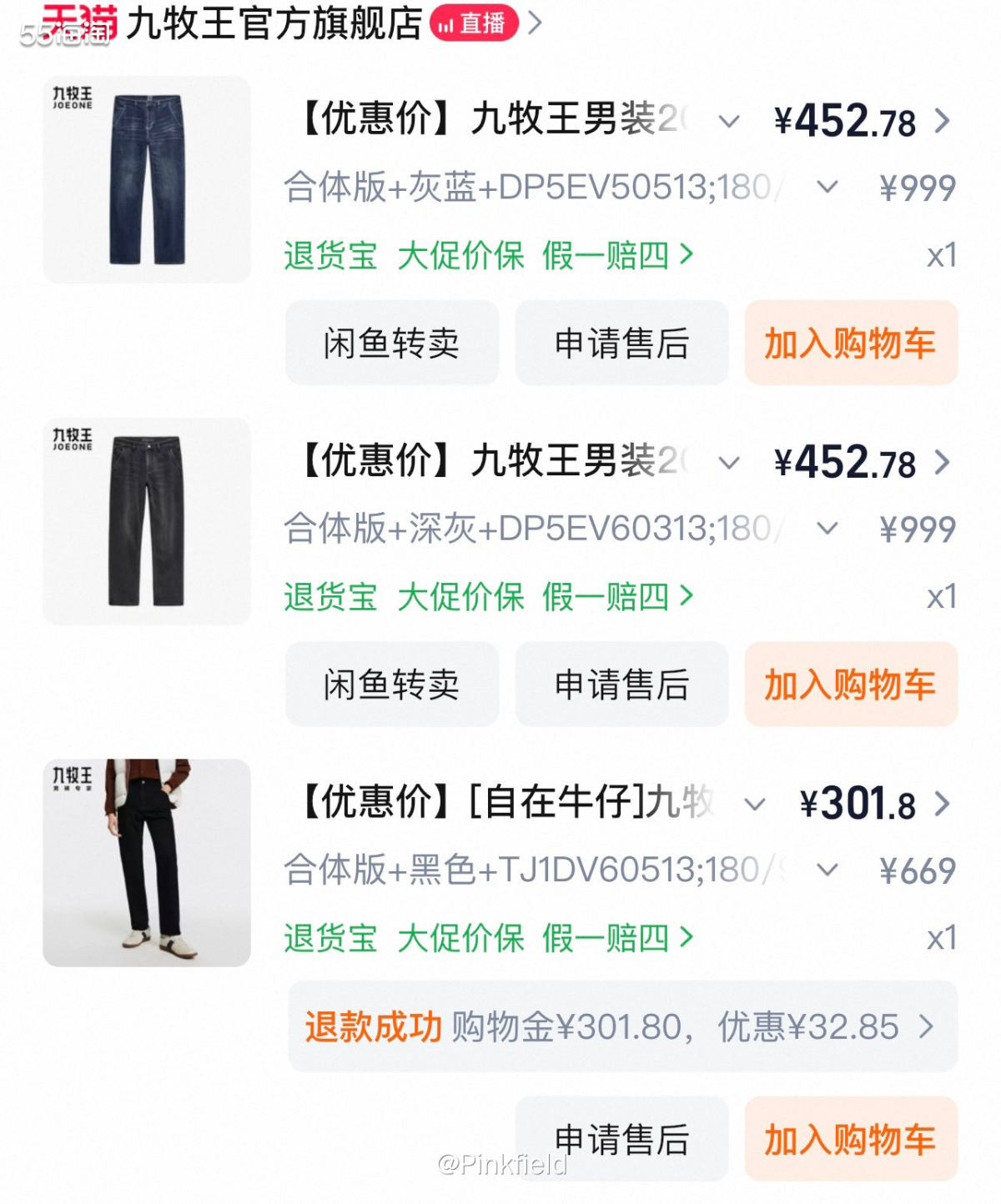Image resolution: width=1001 pixels, height=1204 pixels.
Task: Open first order details via ¥452.78 arrow
Action: click(942, 123)
